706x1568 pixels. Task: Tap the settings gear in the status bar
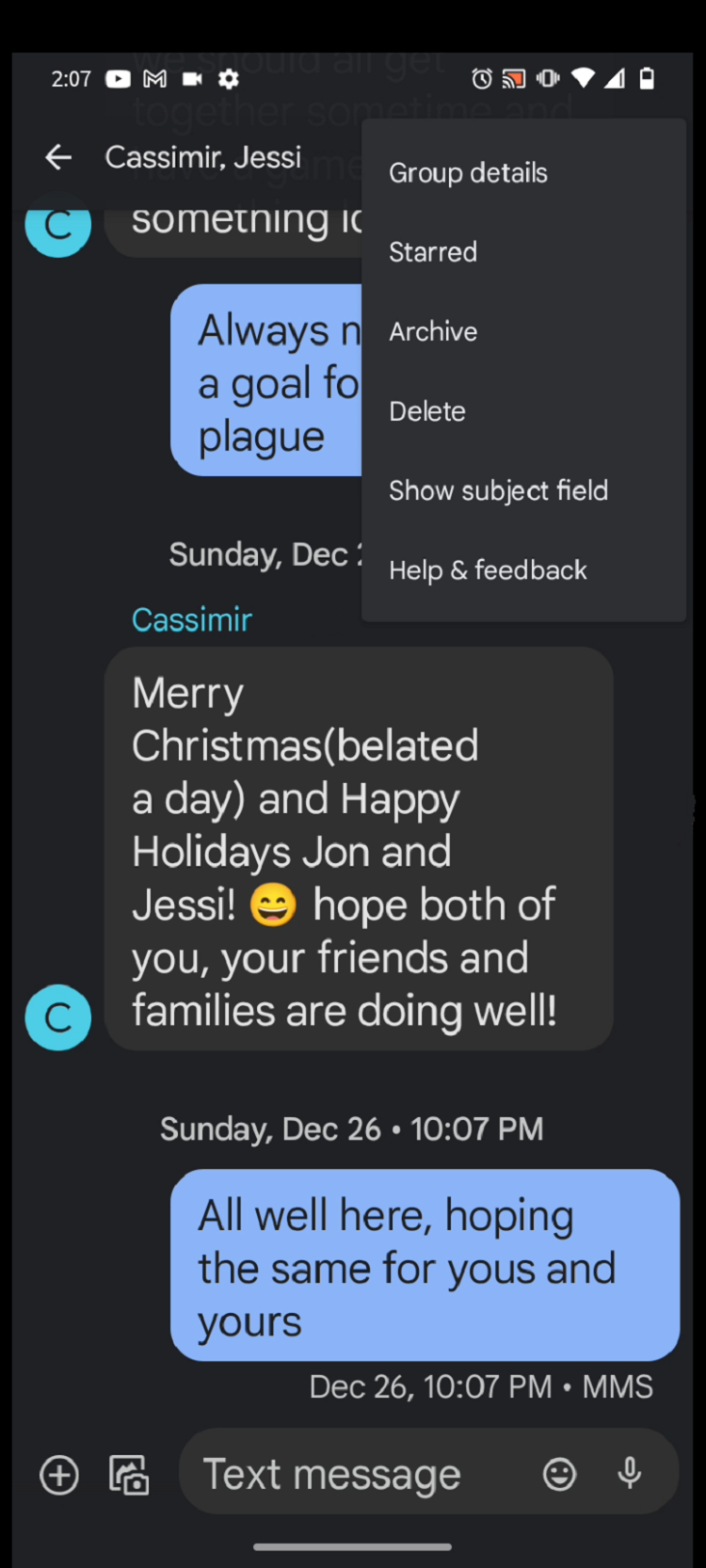tap(227, 79)
